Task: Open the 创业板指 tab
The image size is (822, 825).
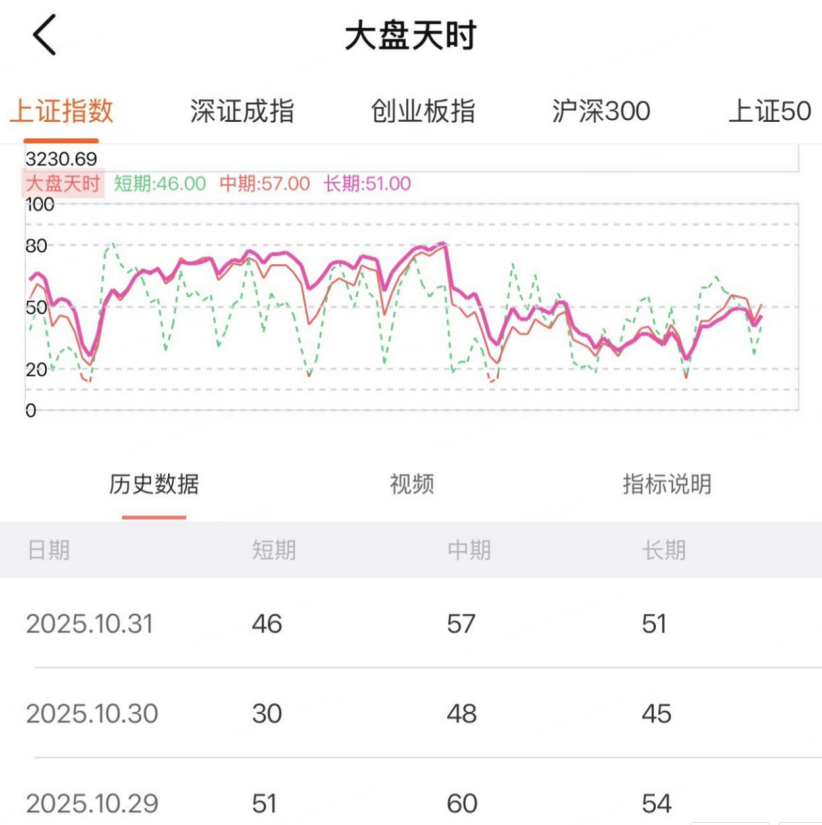Action: (423, 111)
